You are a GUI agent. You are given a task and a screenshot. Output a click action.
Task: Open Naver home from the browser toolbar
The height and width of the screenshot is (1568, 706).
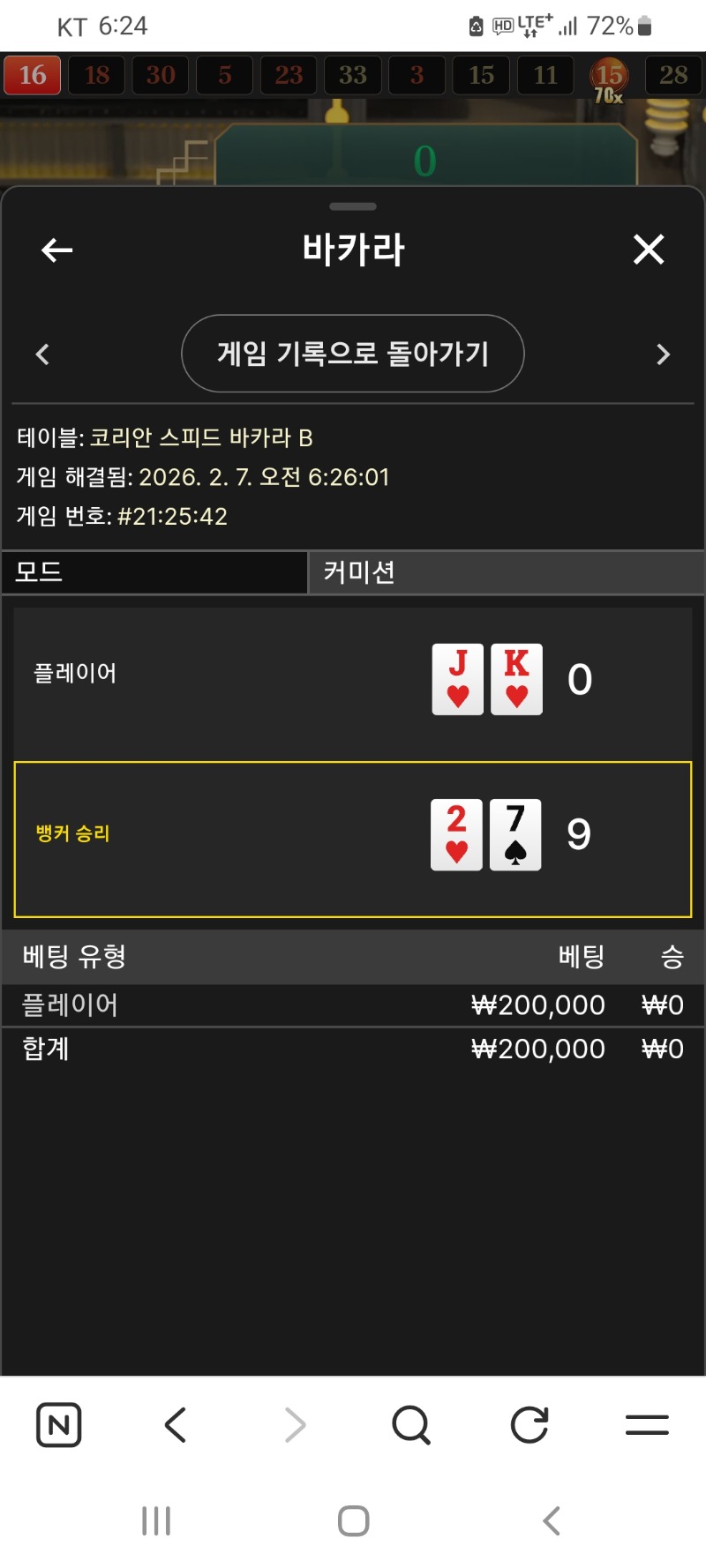59,1424
